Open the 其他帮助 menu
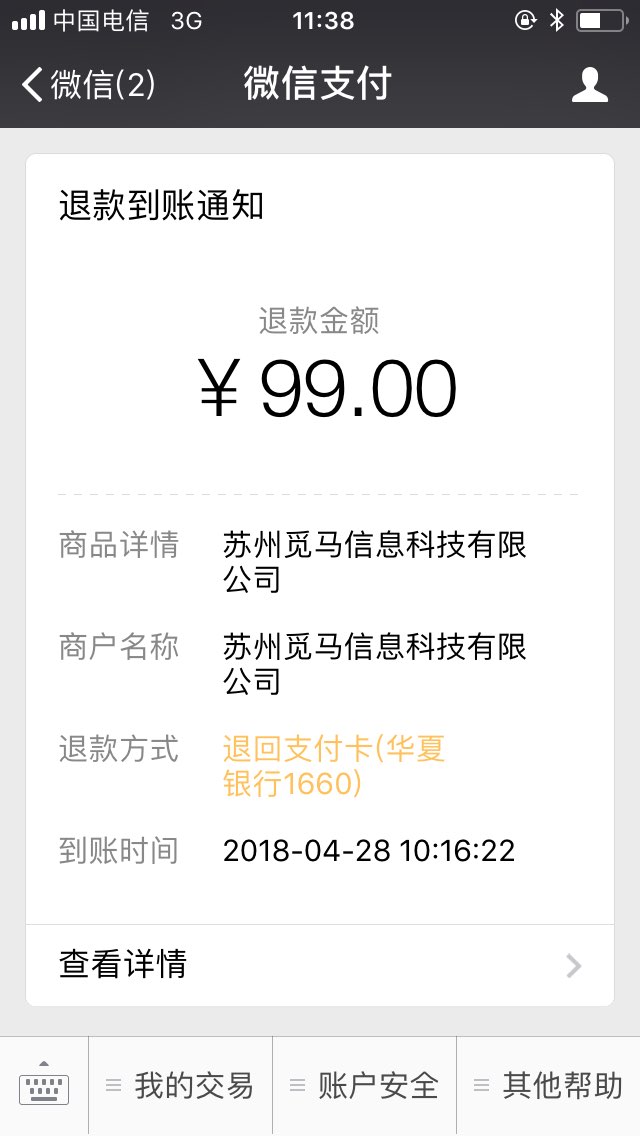Viewport: 640px width, 1136px height. (x=549, y=1086)
